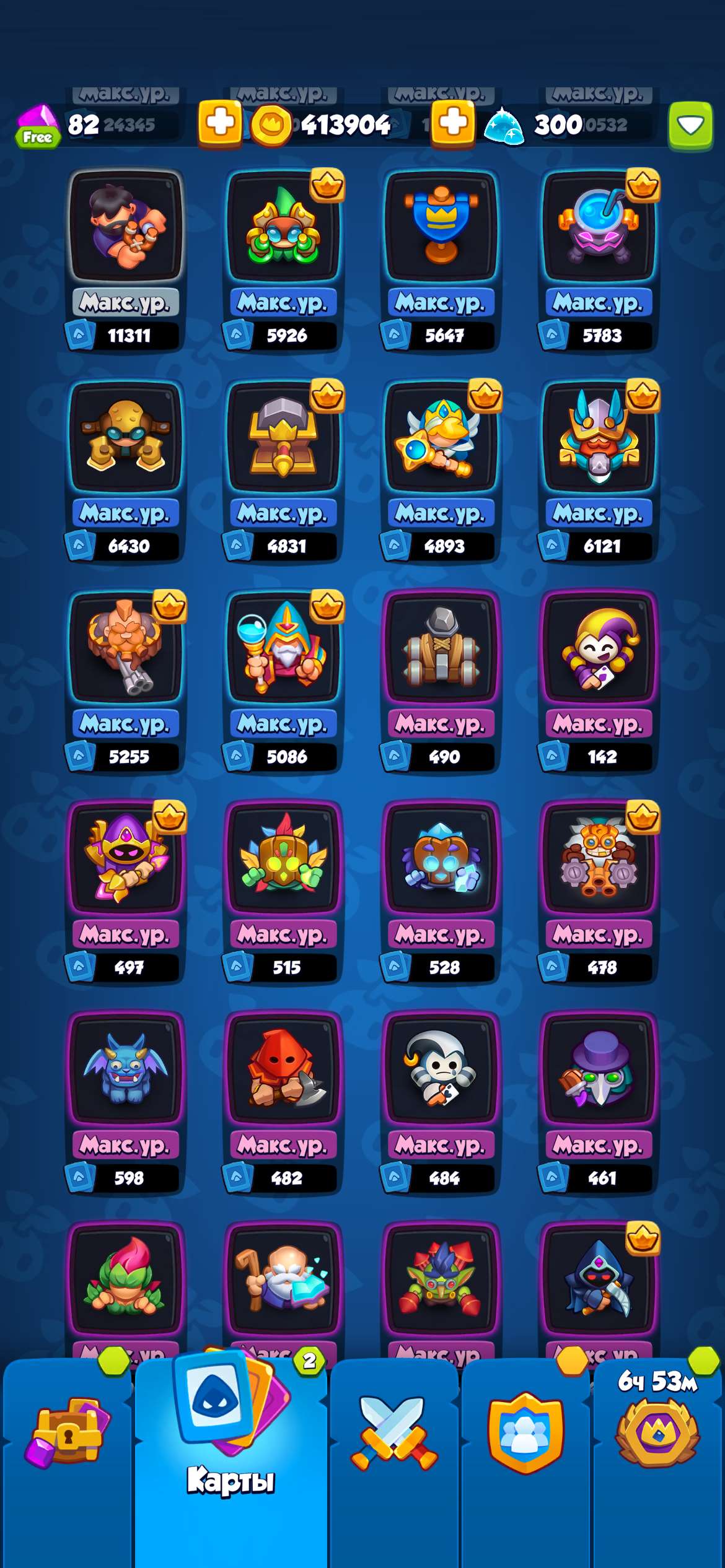This screenshot has width=725, height=1568.
Task: View the card with 6430 copies
Action: point(126,438)
